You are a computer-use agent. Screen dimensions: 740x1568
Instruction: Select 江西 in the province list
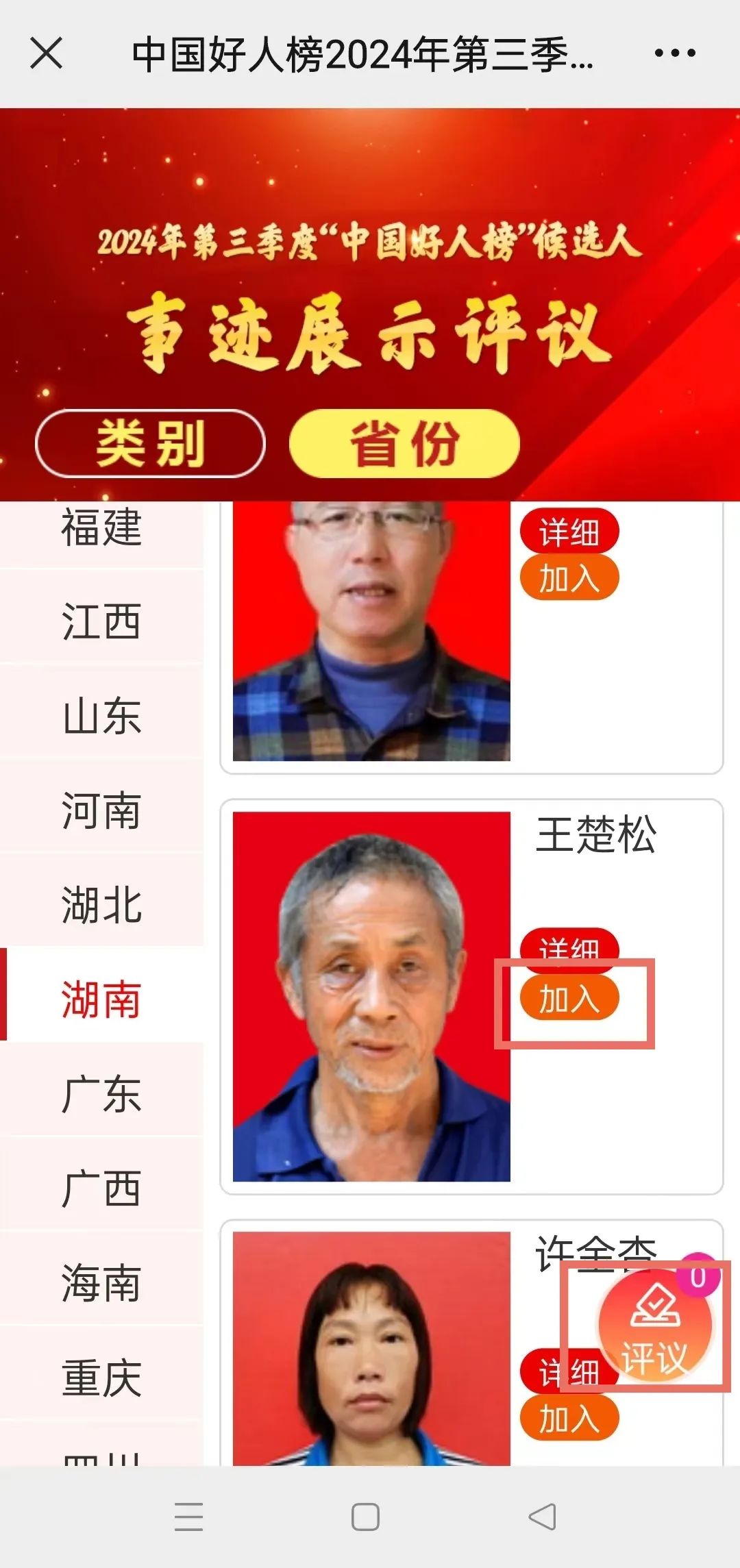pyautogui.click(x=101, y=621)
